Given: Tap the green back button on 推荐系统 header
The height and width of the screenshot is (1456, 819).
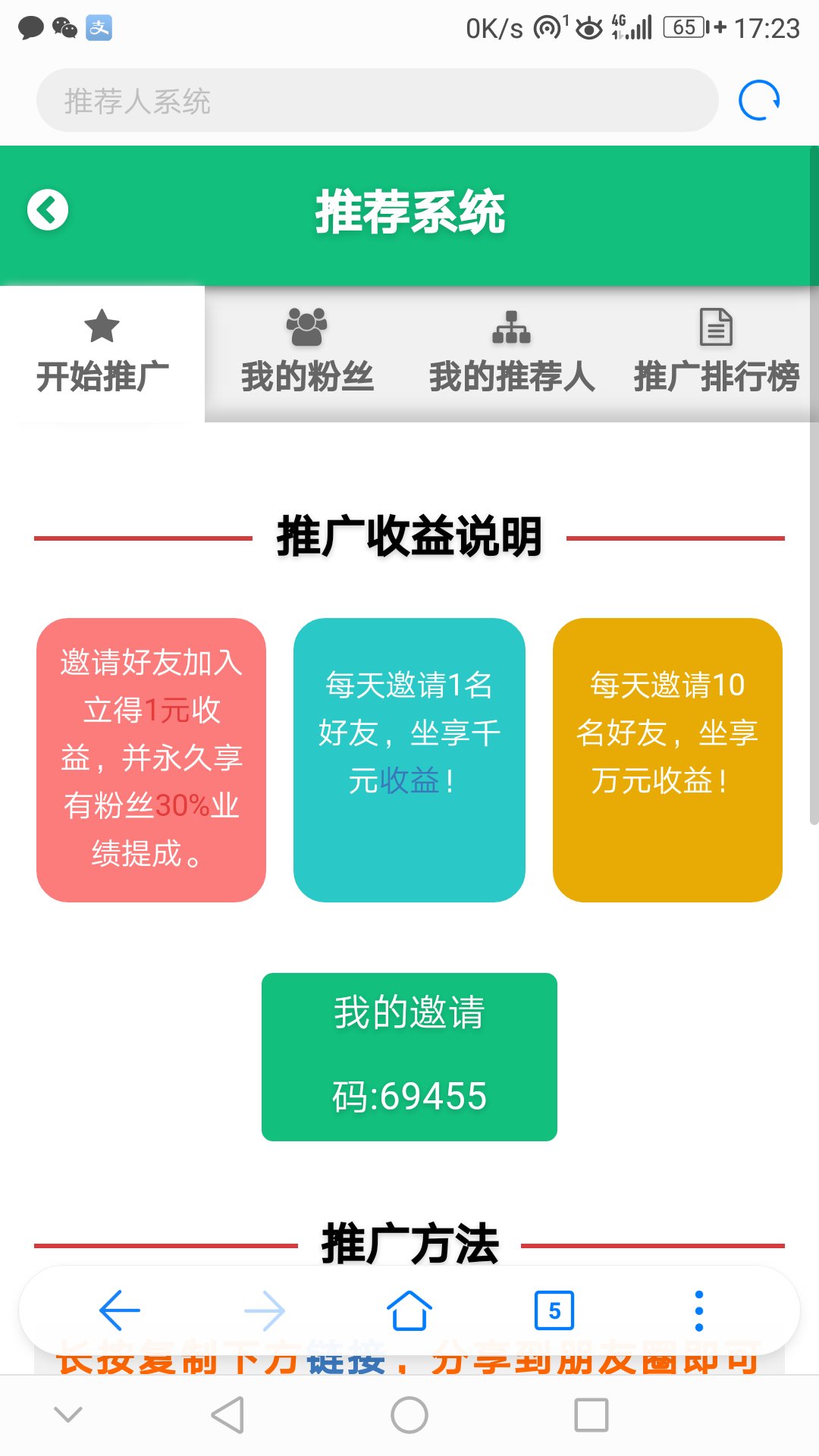Looking at the screenshot, I should coord(48,211).
